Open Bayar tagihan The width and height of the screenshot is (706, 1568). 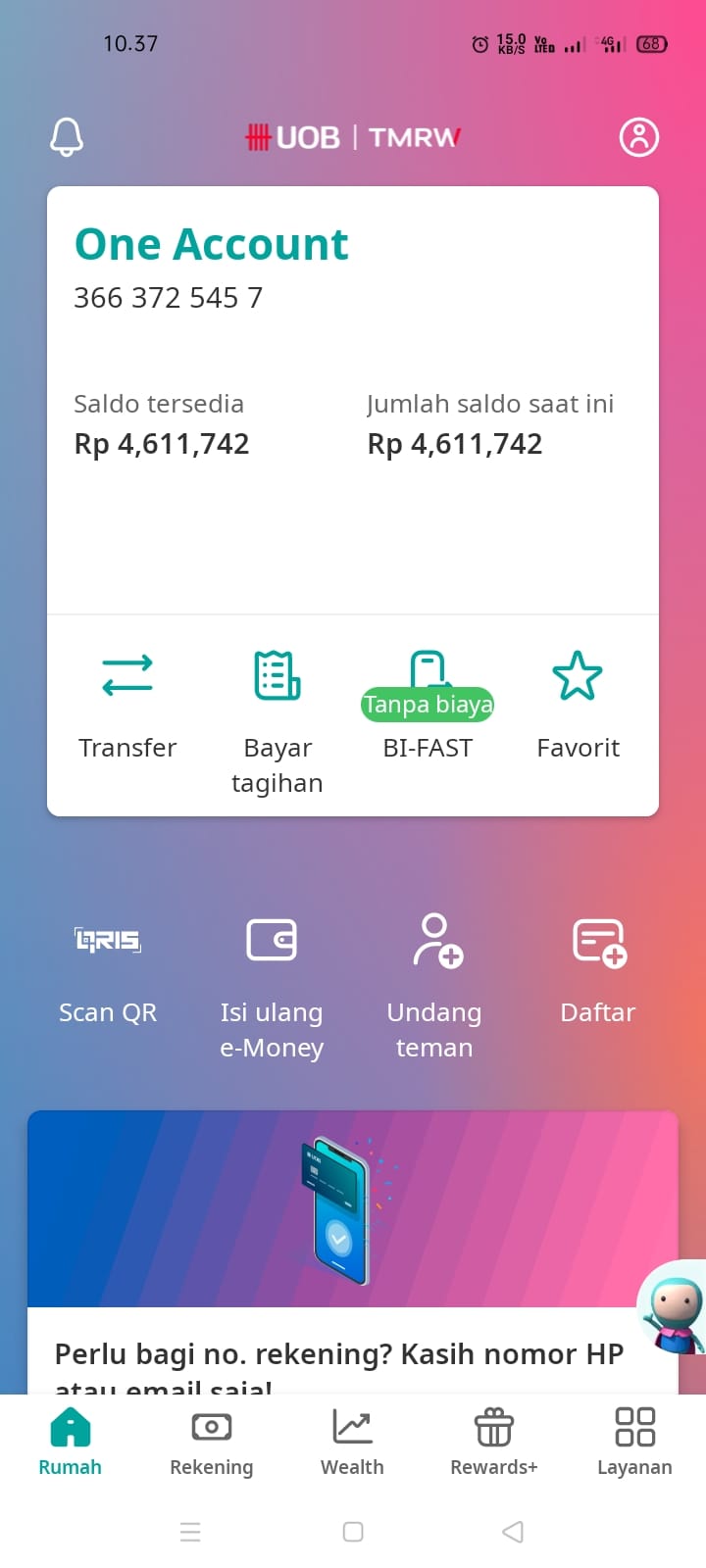tap(277, 722)
